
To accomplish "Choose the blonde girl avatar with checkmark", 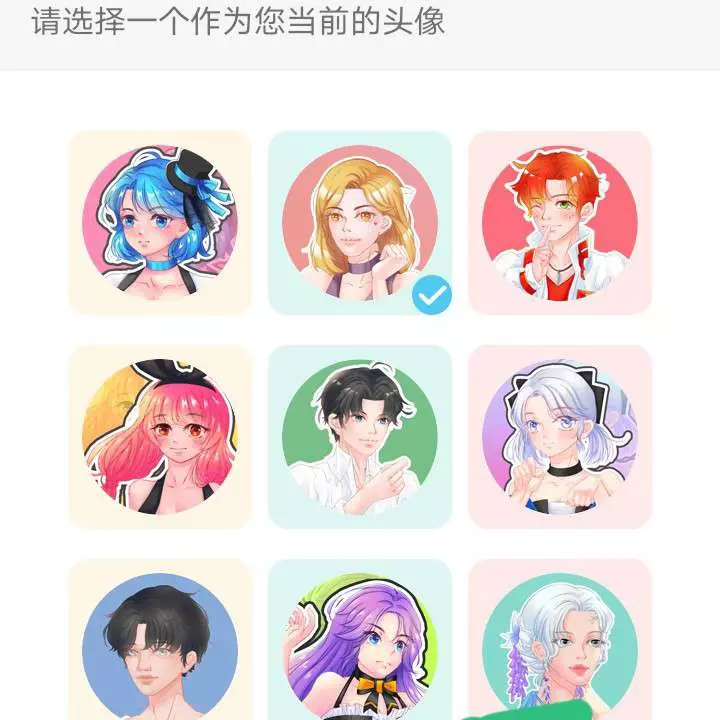I will 360,222.
